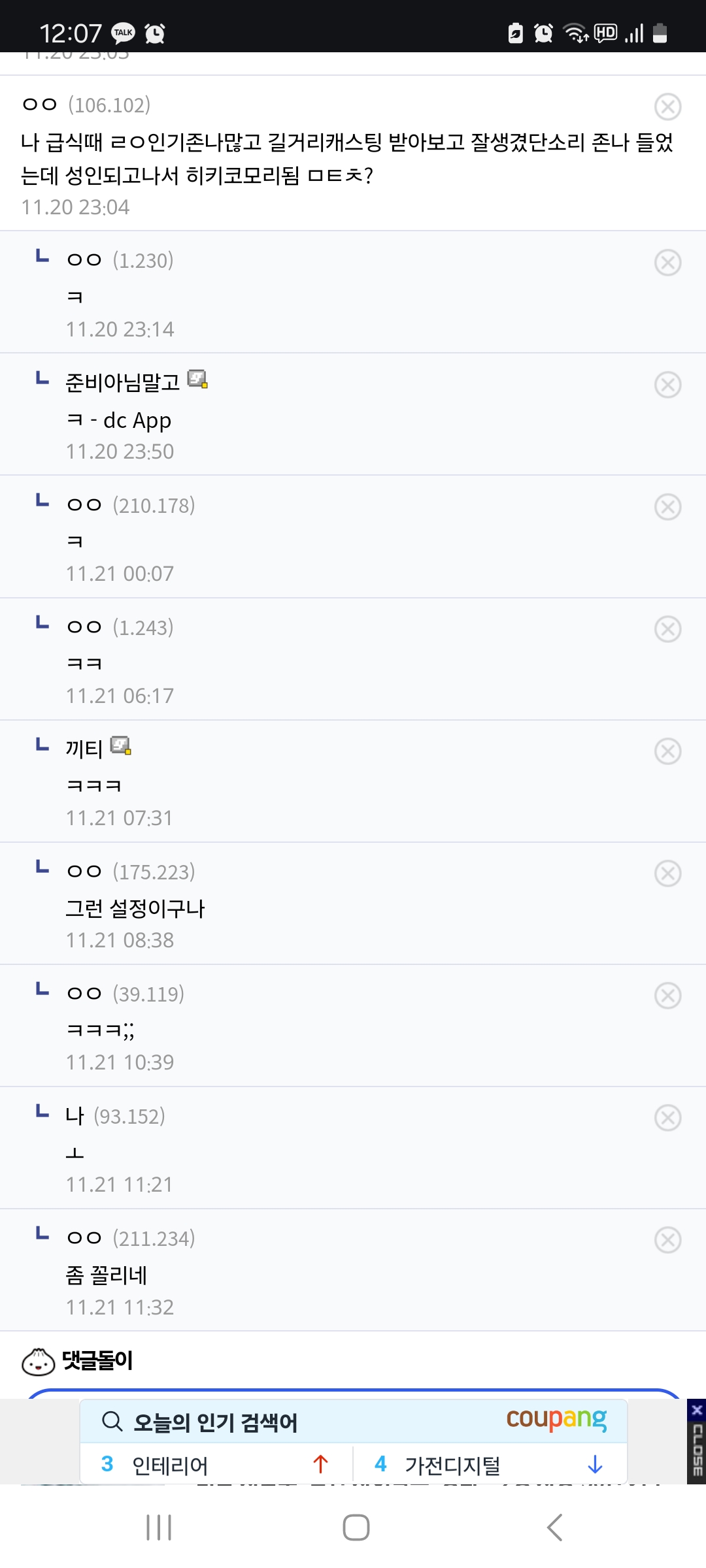Delete the reply from ㅇㅇ (1.230)
This screenshot has width=706, height=1568.
(667, 263)
